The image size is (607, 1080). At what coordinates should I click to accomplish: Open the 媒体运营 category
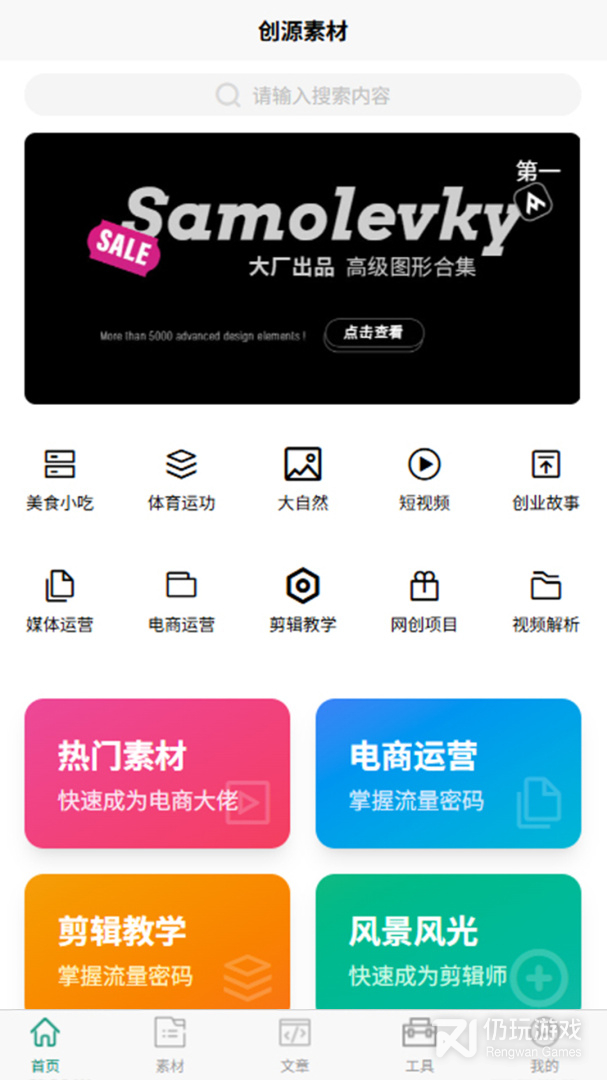coord(60,600)
